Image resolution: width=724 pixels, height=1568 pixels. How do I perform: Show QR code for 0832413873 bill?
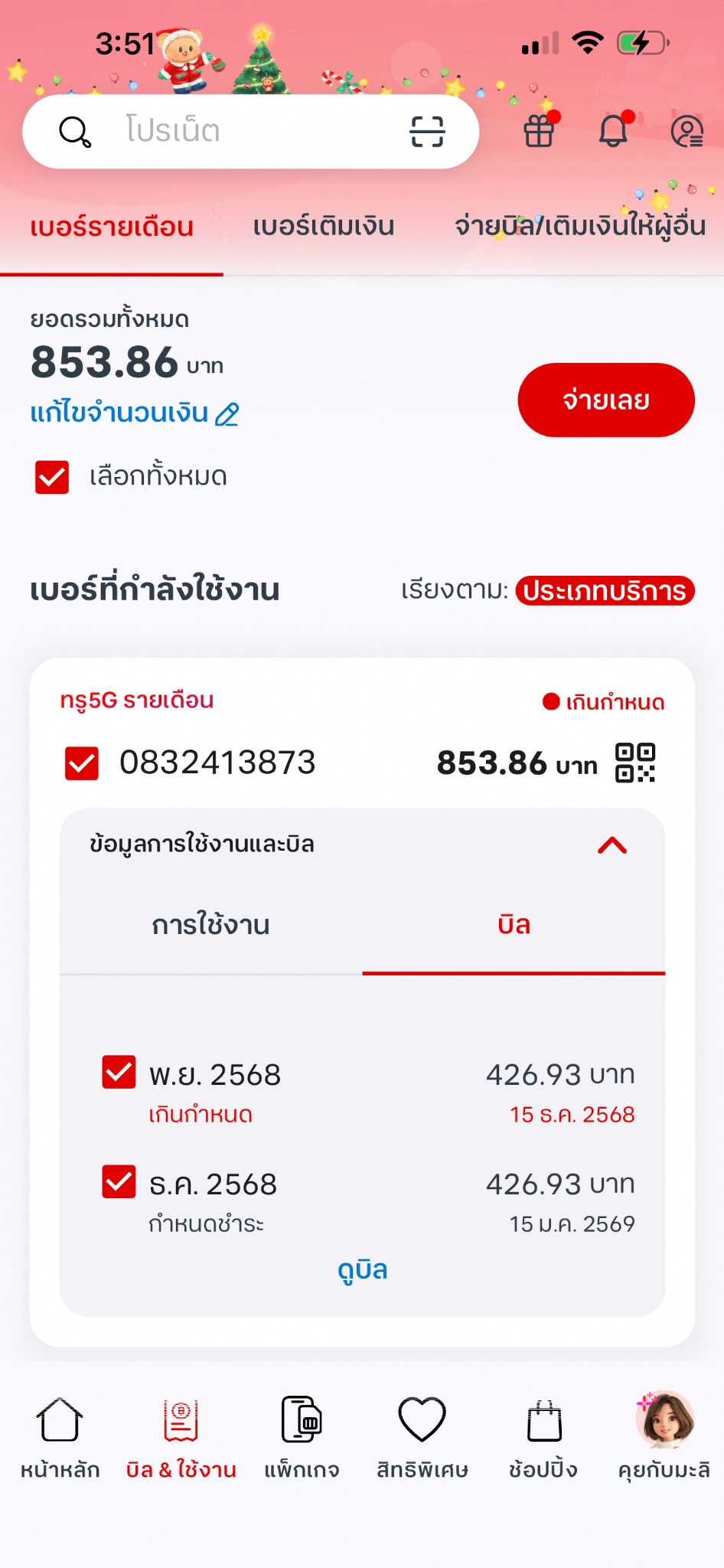pos(635,763)
